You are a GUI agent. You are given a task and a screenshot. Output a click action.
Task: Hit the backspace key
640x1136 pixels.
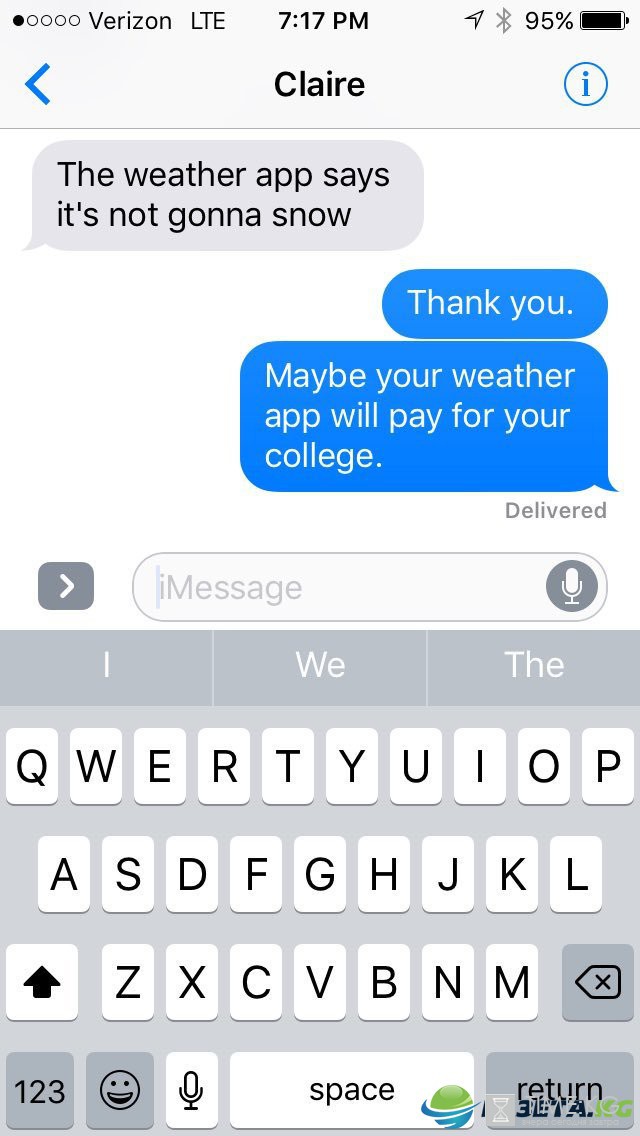598,982
